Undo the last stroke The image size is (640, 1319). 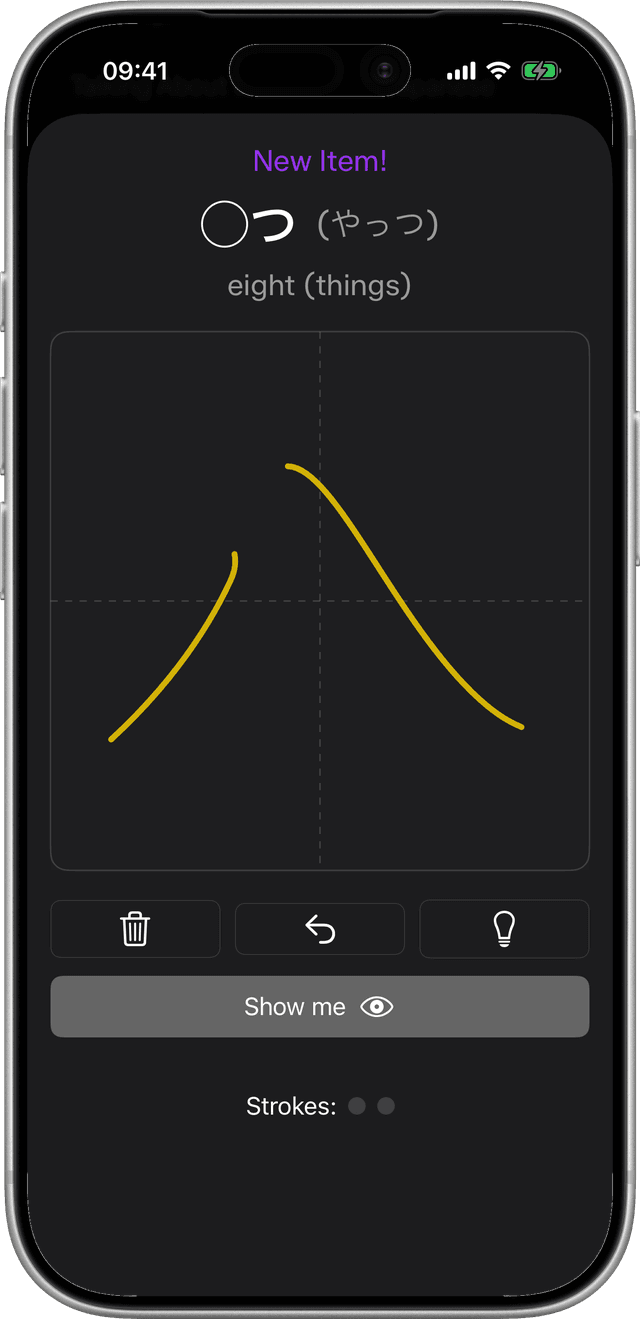(320, 929)
